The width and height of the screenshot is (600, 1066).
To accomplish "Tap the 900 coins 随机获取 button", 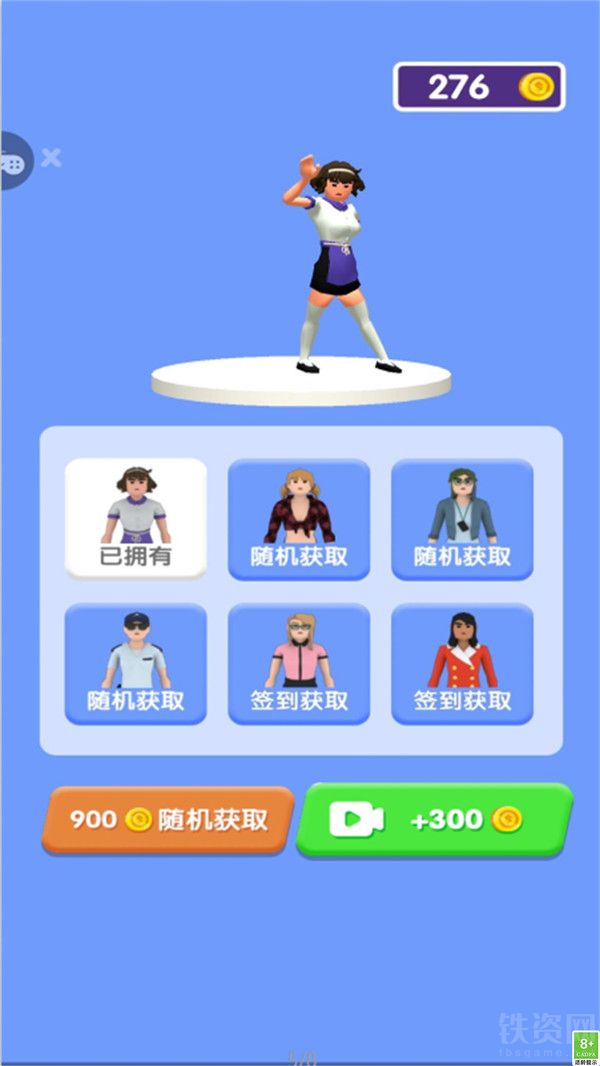I will point(168,820).
